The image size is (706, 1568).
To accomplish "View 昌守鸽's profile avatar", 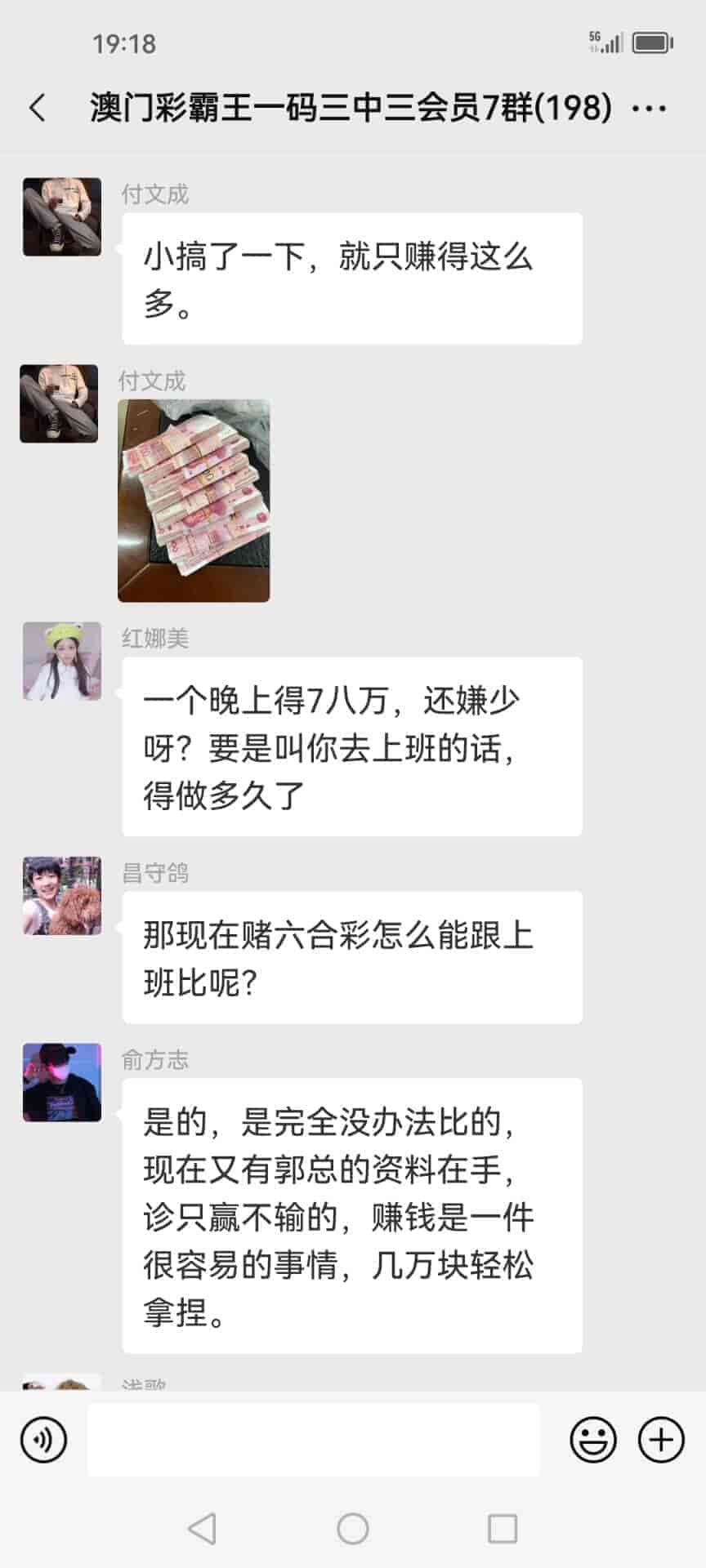I will [x=62, y=896].
